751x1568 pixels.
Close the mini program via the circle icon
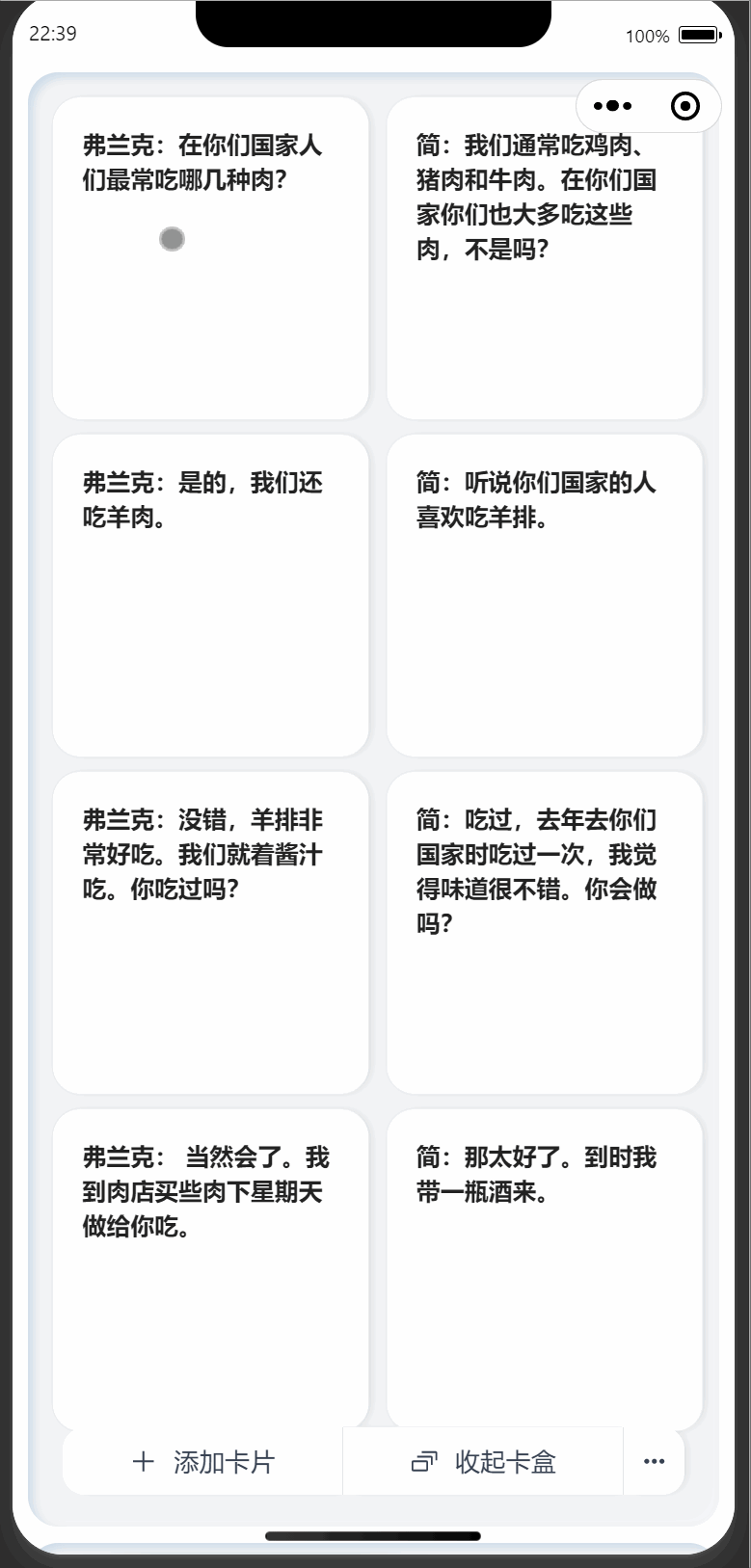[x=684, y=106]
